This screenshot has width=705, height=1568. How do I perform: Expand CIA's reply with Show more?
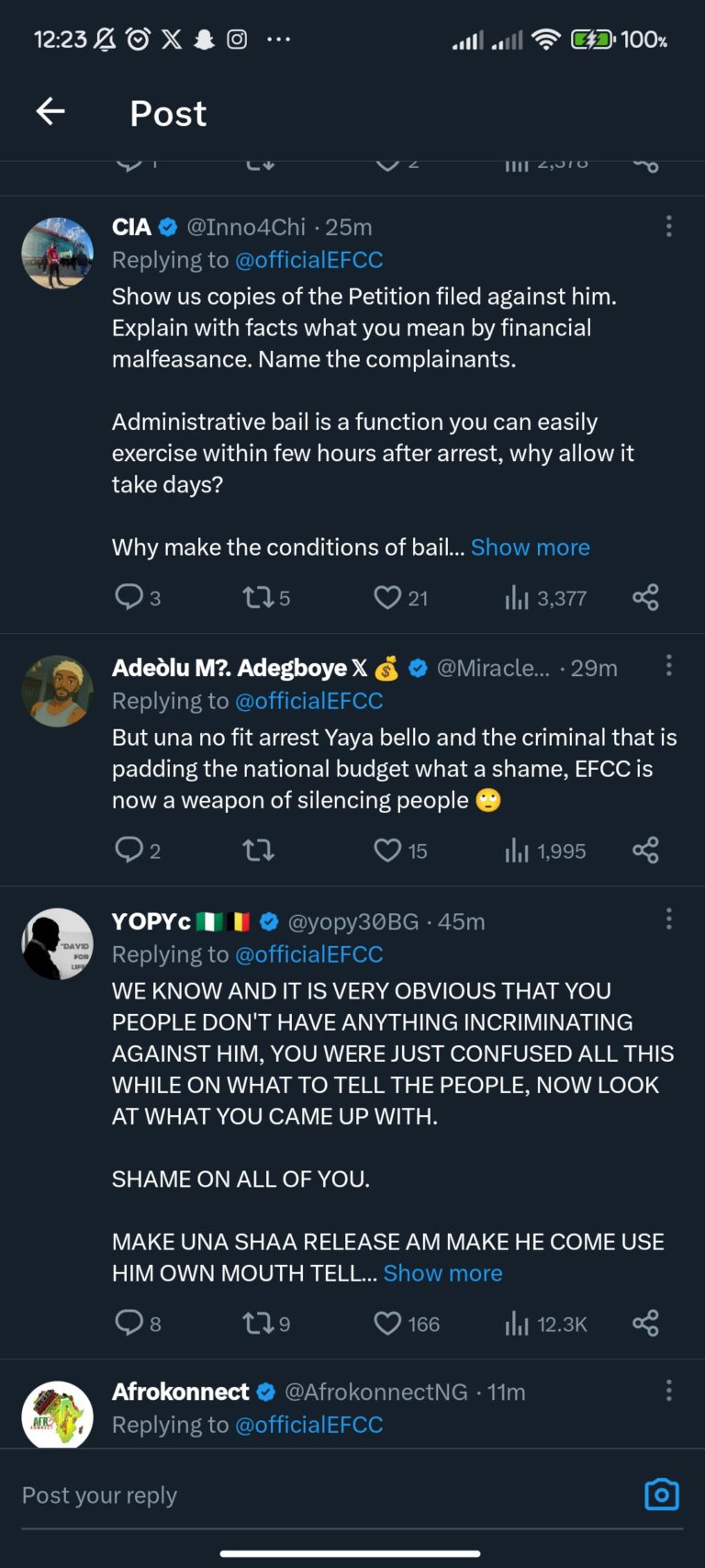[x=530, y=547]
